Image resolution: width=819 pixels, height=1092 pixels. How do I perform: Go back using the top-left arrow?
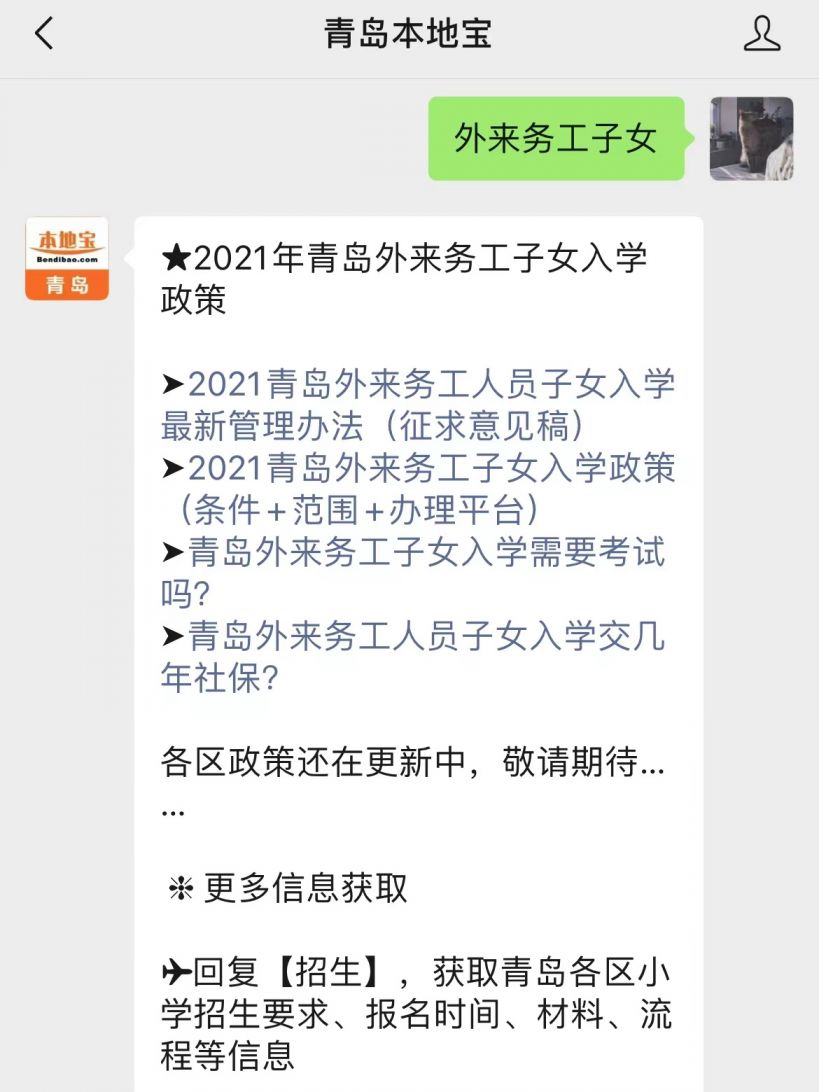(x=44, y=34)
